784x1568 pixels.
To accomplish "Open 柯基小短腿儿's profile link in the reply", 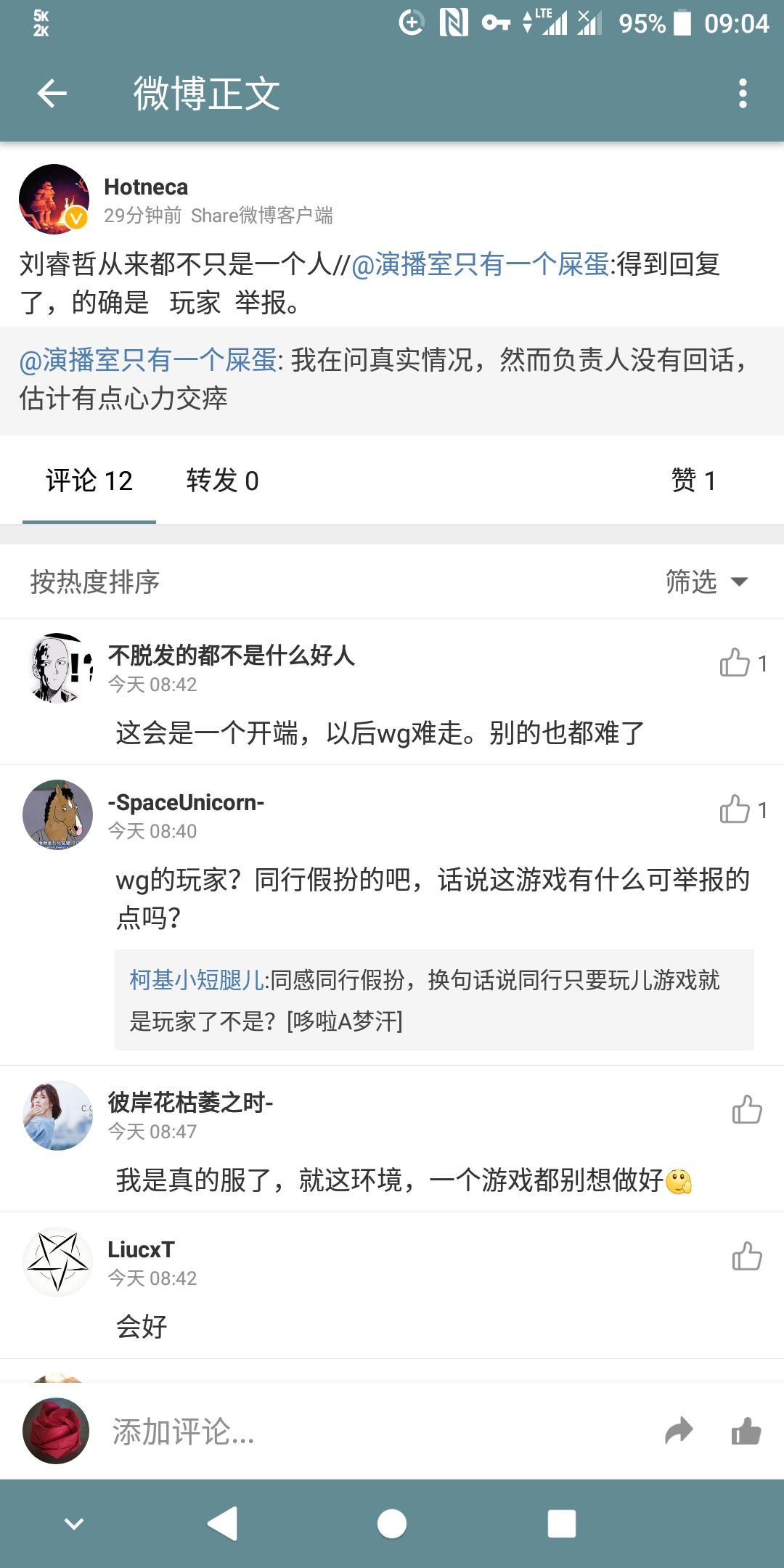I will [197, 980].
